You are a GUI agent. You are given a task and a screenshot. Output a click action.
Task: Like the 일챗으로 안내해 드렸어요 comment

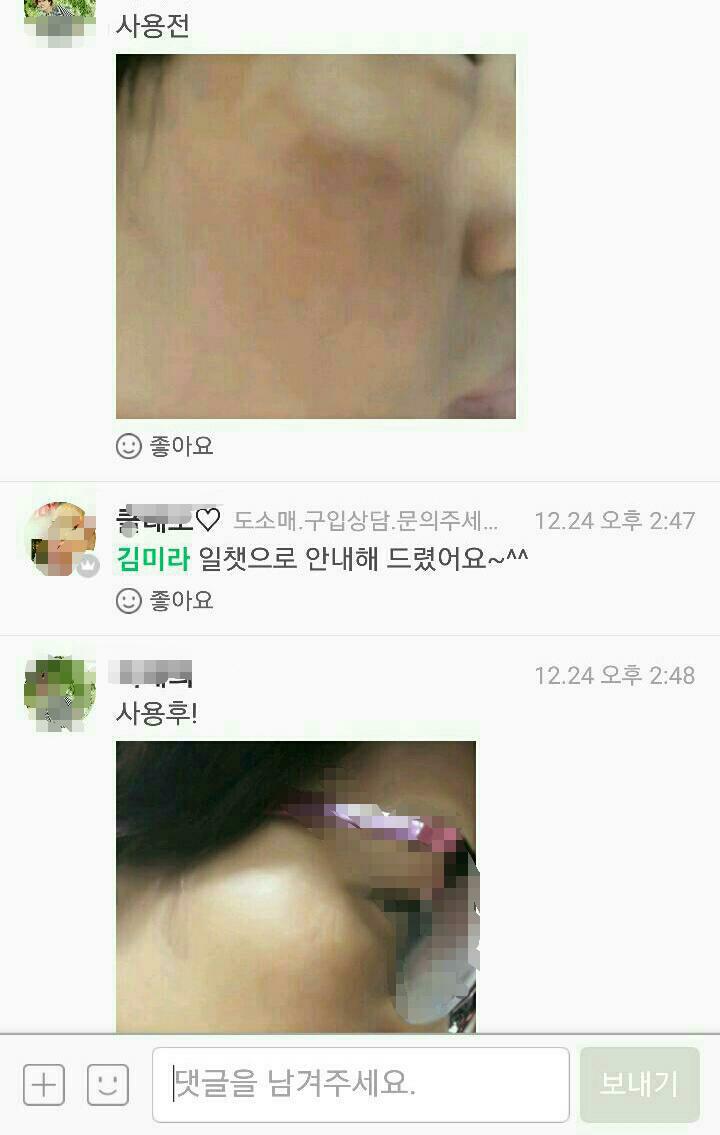pos(165,601)
